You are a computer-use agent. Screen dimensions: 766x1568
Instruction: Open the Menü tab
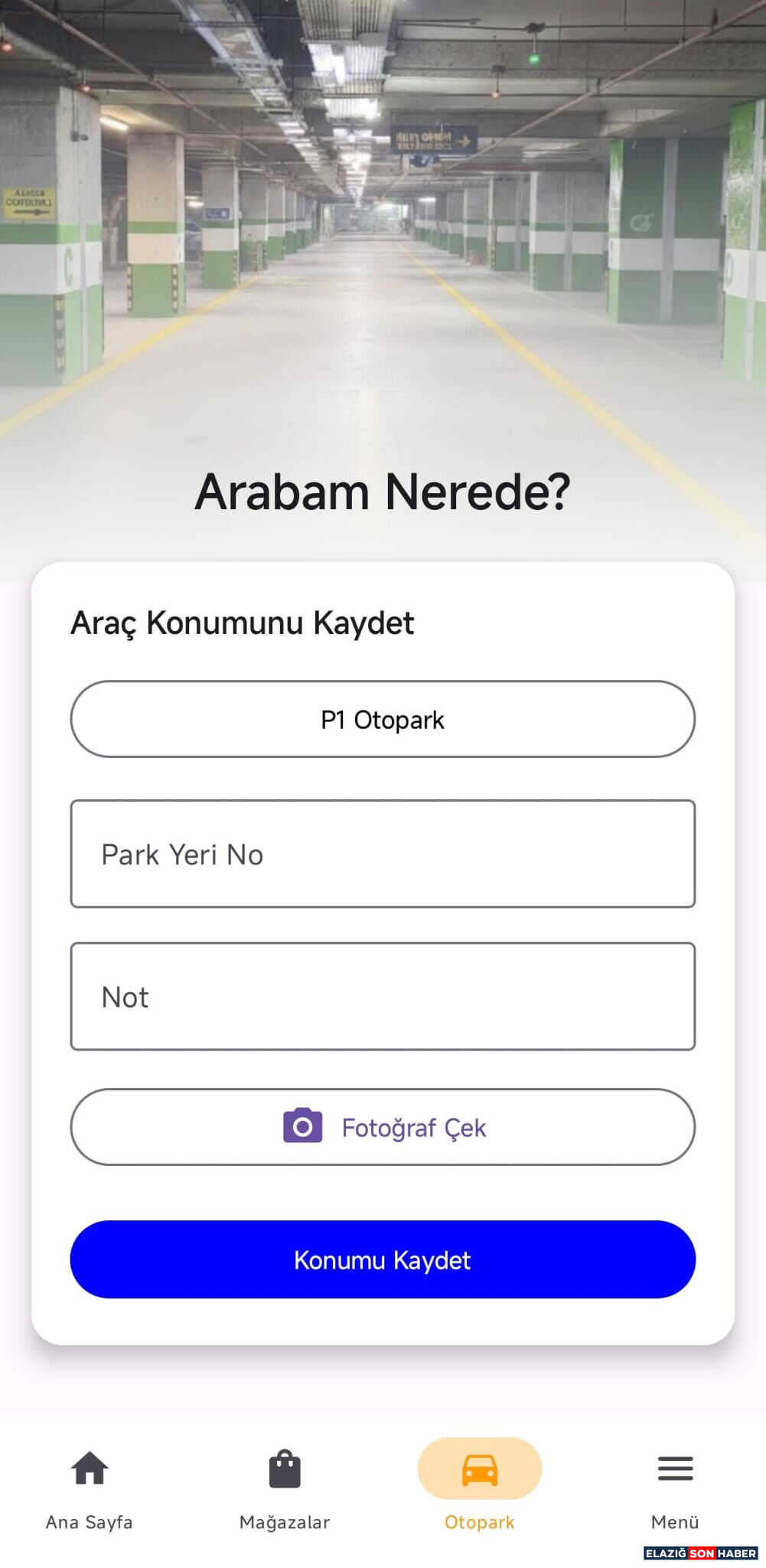point(675,1488)
